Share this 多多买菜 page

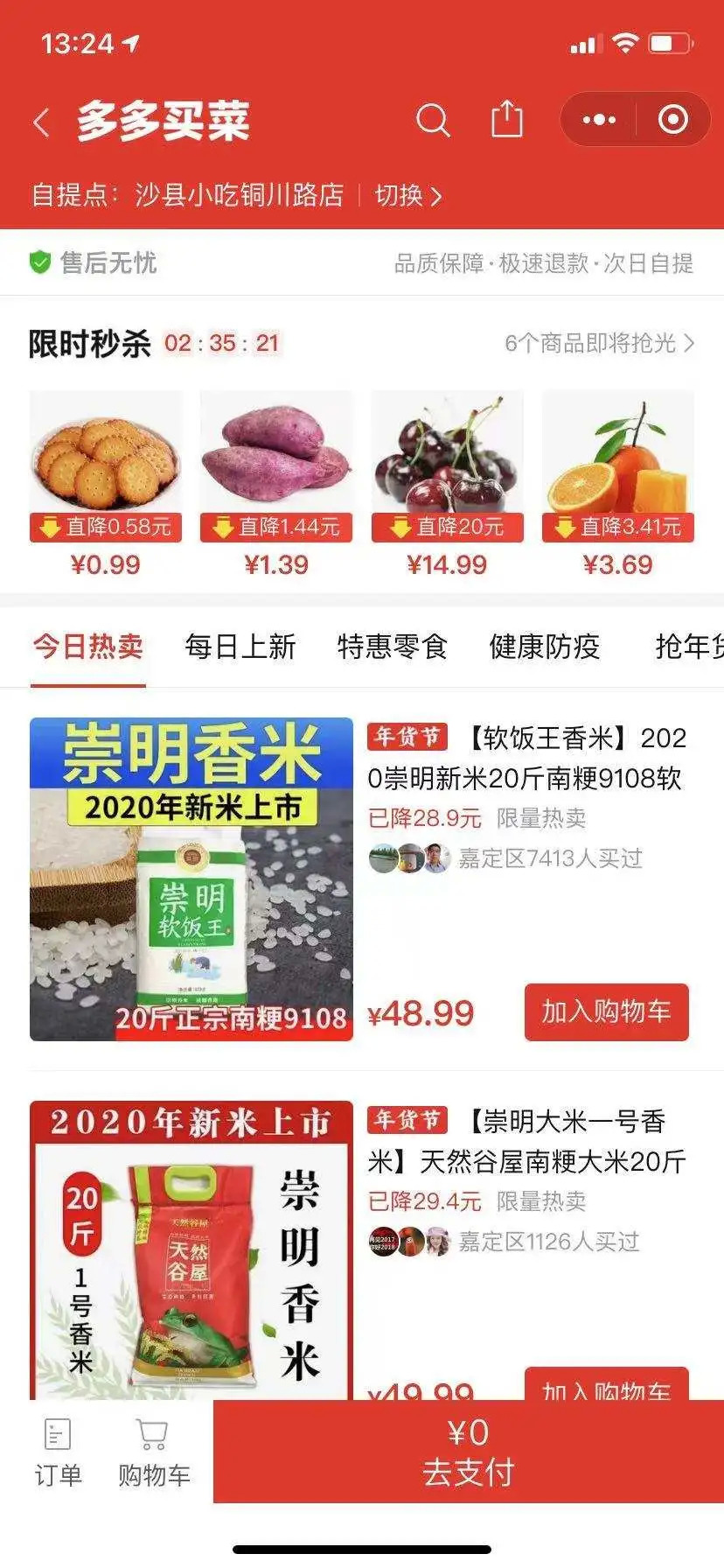click(506, 120)
